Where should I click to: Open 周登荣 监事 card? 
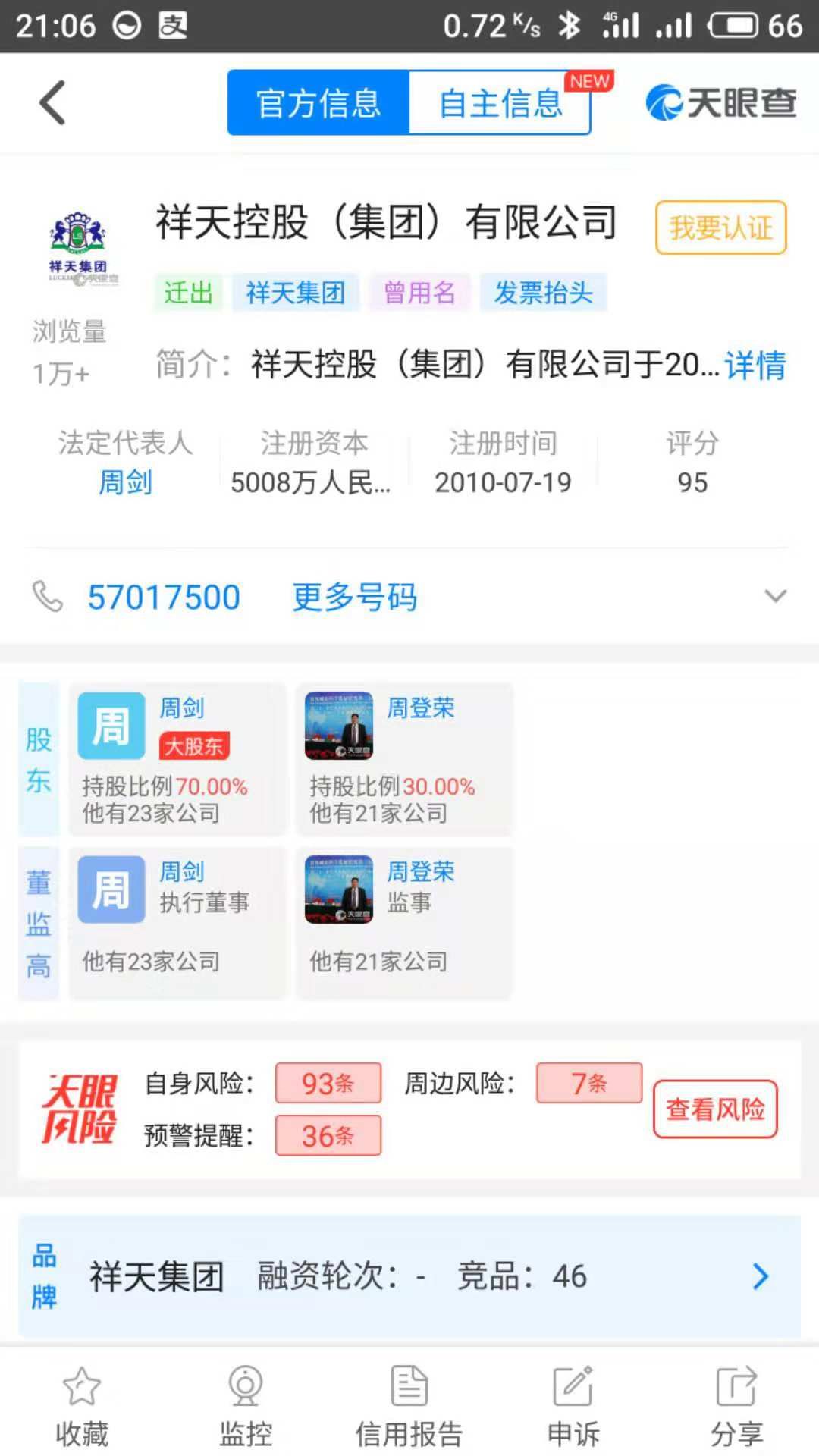click(404, 923)
